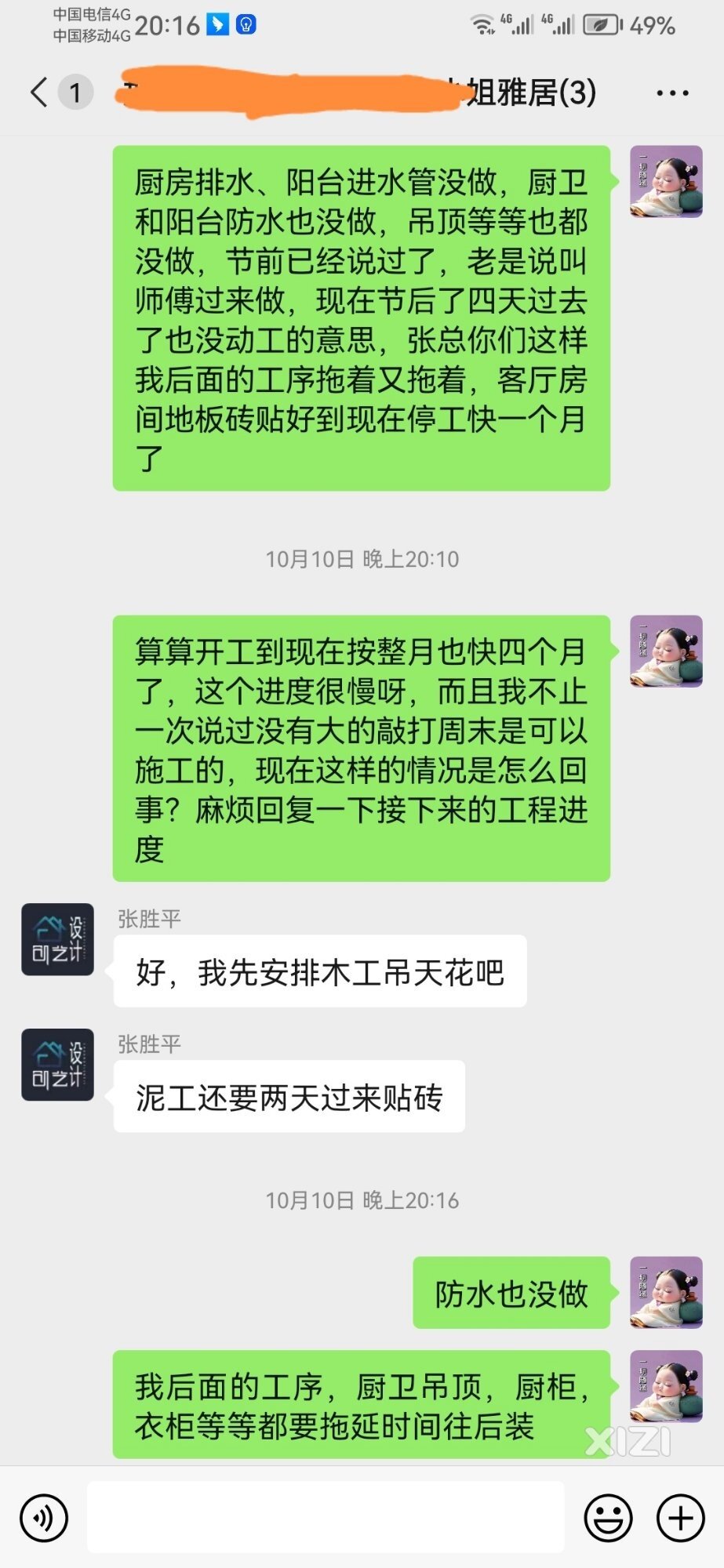Tap the message text field
The width and height of the screenshot is (724, 1568).
point(326,1518)
